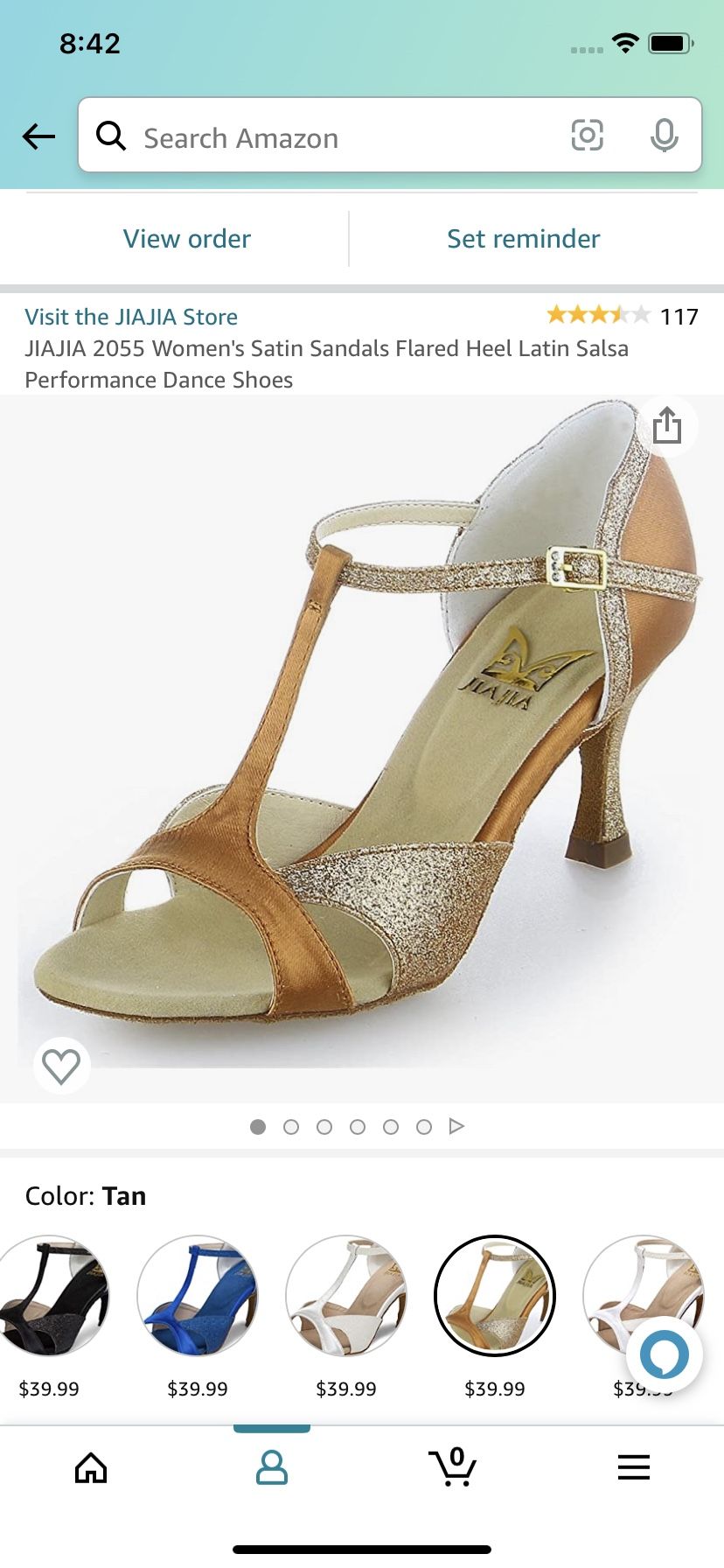724x1568 pixels.
Task: Select Set reminder
Action: (523, 238)
